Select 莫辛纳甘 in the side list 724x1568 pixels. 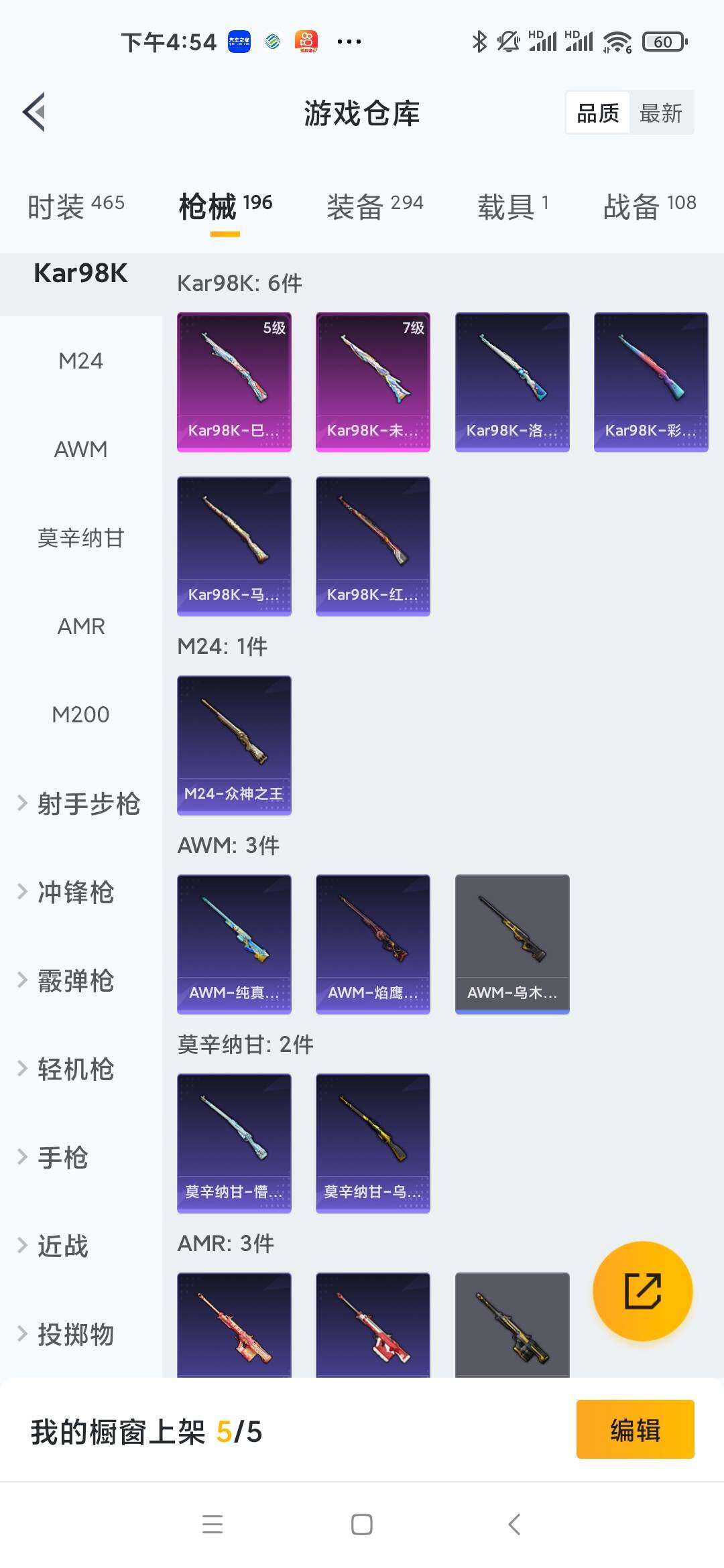pos(80,538)
